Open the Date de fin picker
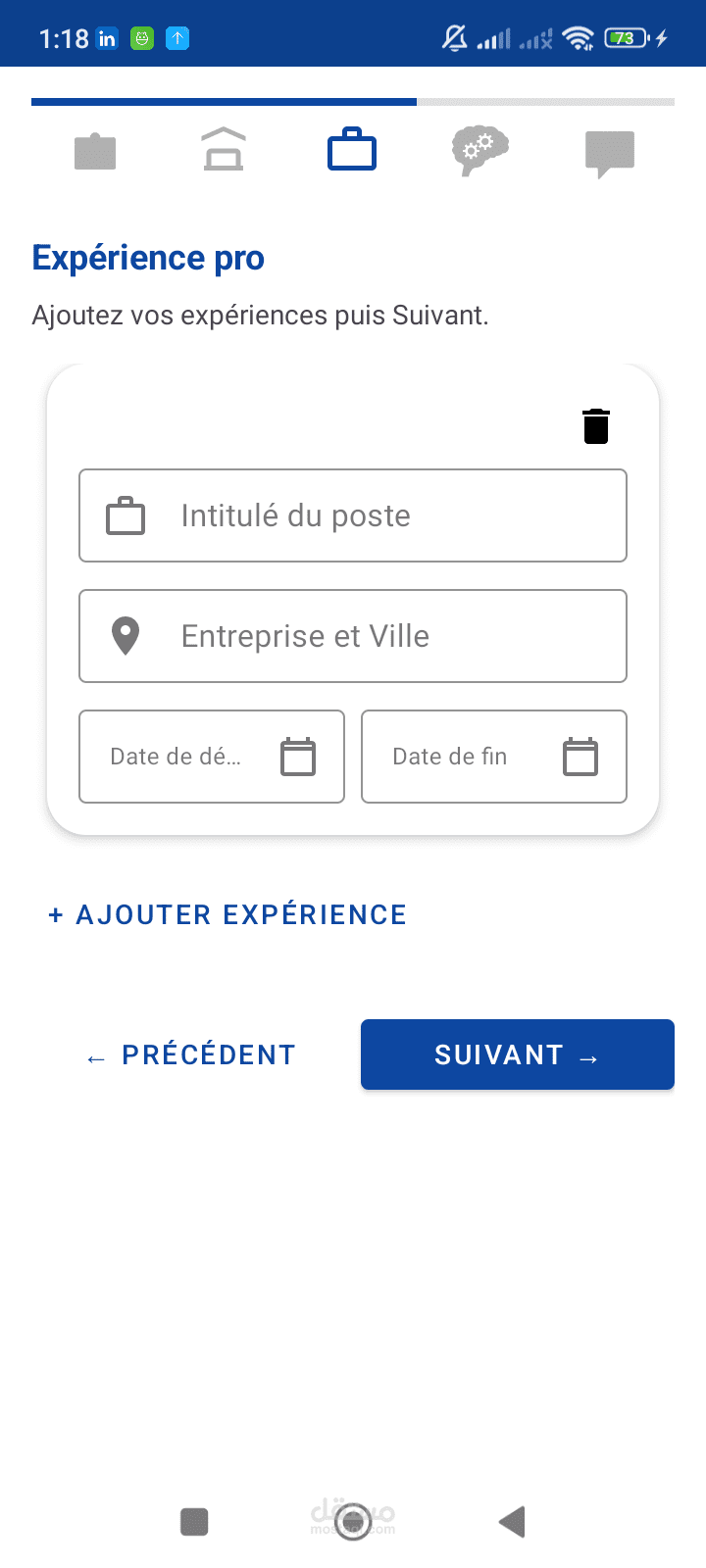The height and width of the screenshot is (1568, 706). coord(494,757)
